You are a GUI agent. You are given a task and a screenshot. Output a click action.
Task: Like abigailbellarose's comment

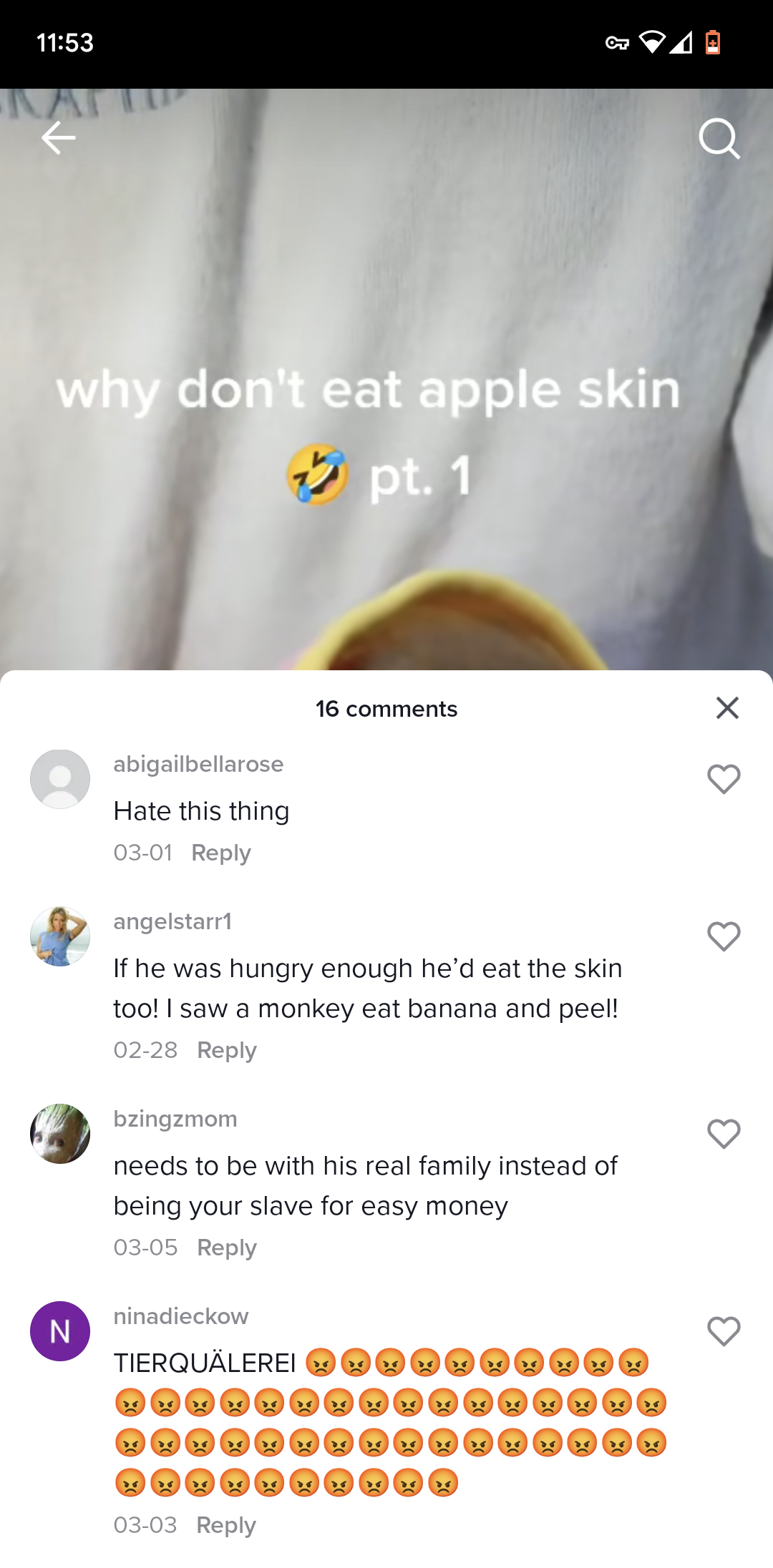tap(724, 779)
